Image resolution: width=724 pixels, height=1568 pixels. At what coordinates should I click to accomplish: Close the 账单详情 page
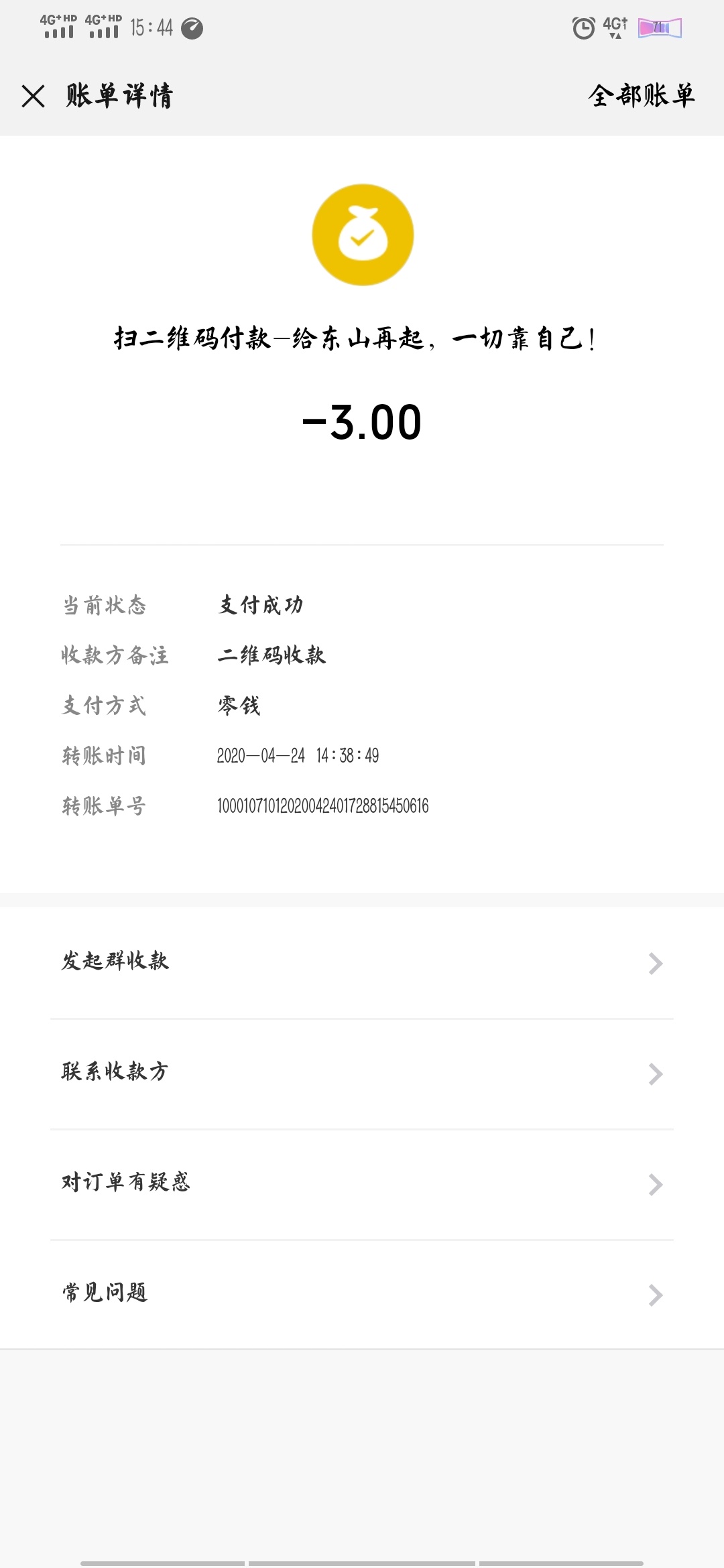(x=33, y=96)
